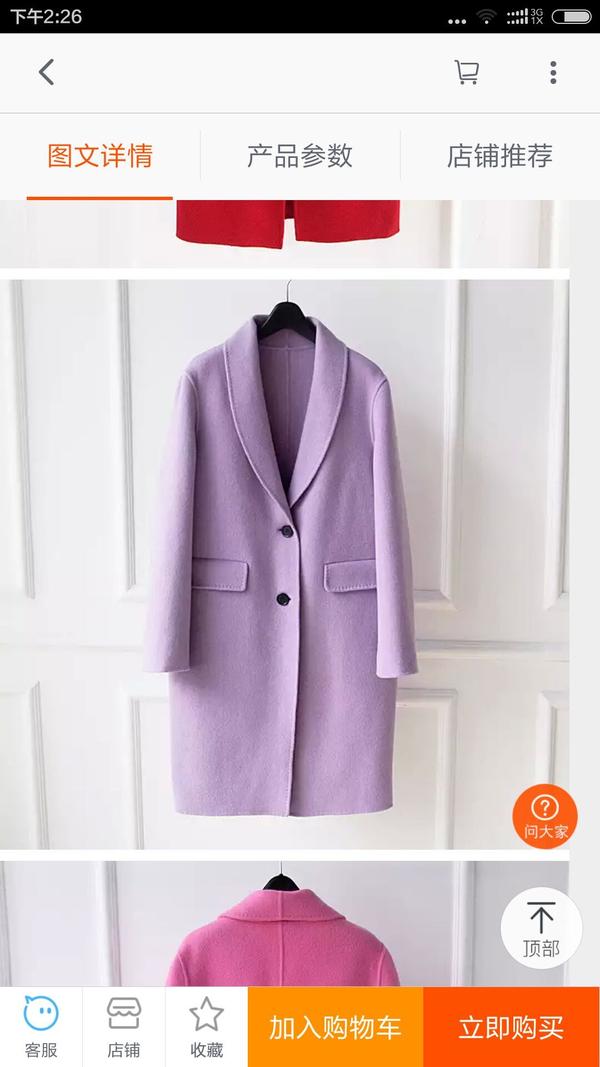This screenshot has height=1067, width=600.
Task: Tap 加入购物车 to add to cart
Action: pos(335,1027)
